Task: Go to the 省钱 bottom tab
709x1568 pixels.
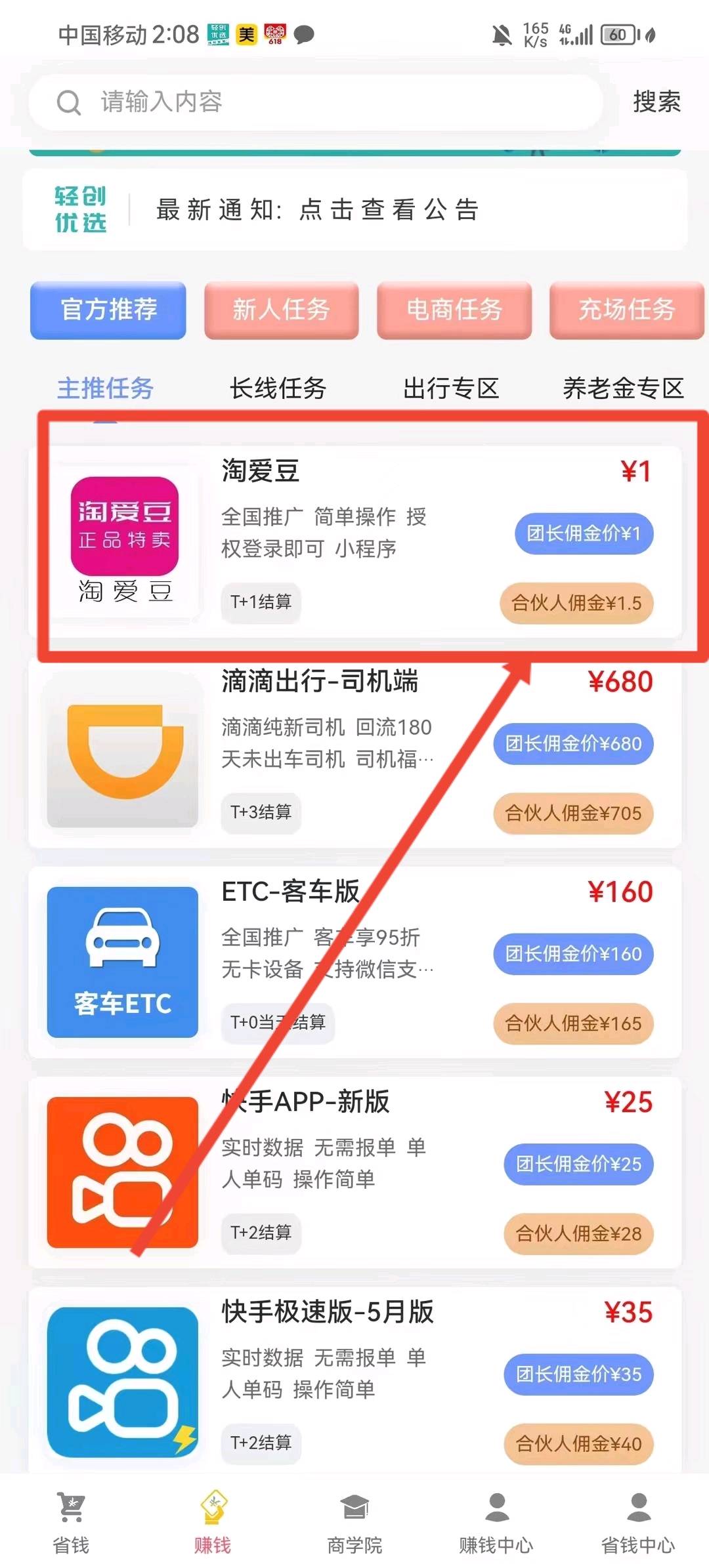Action: 71,1522
